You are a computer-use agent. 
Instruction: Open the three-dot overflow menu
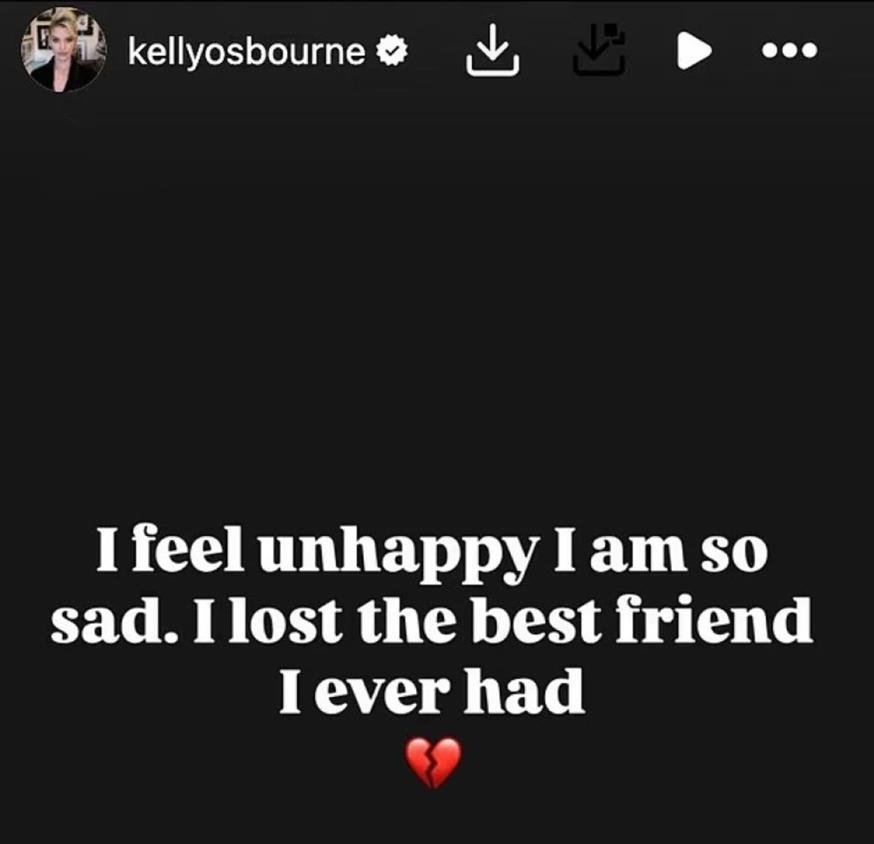[x=789, y=49]
